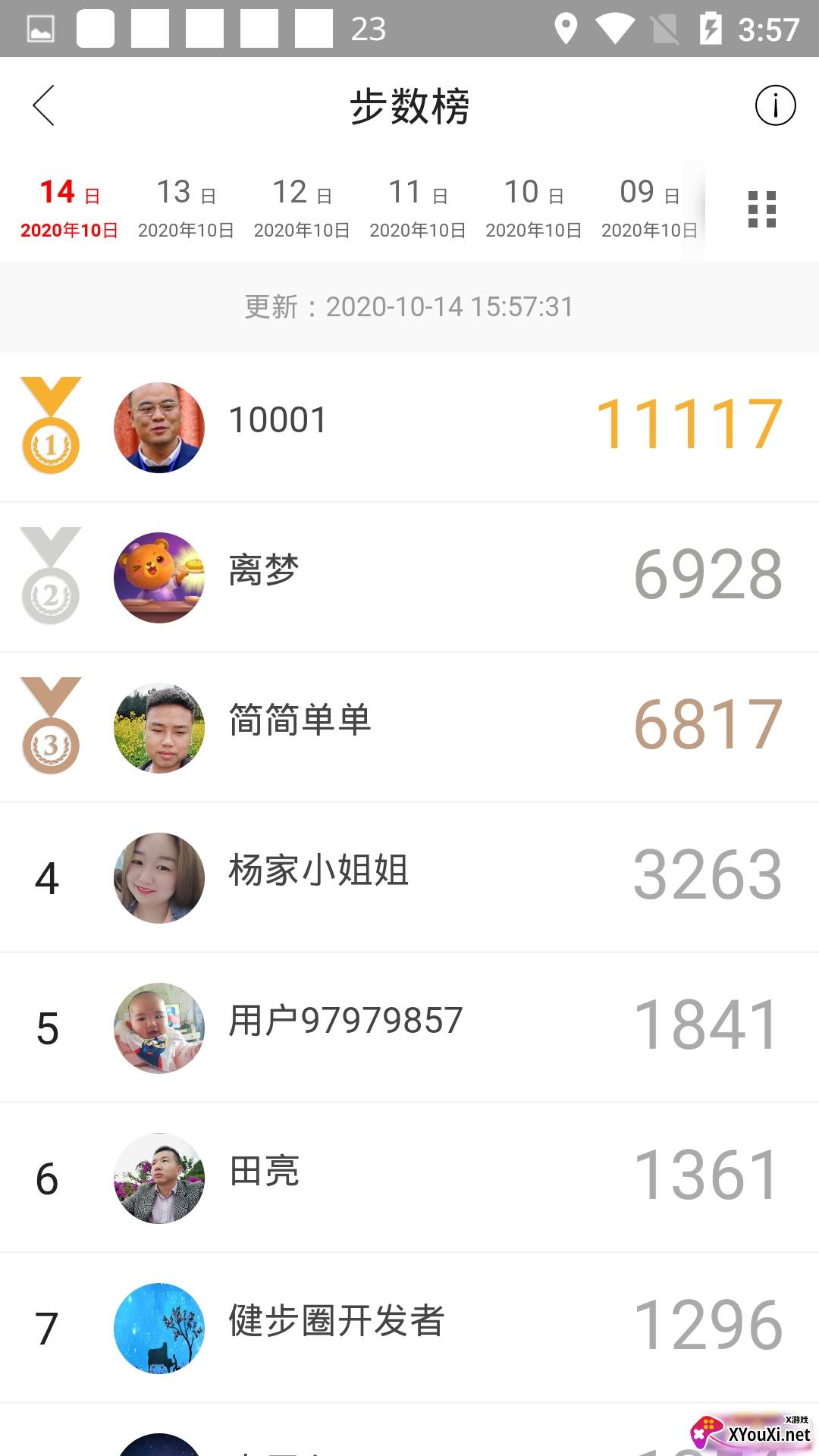819x1456 pixels.
Task: Open first-place user 10001's row
Action: 409,427
